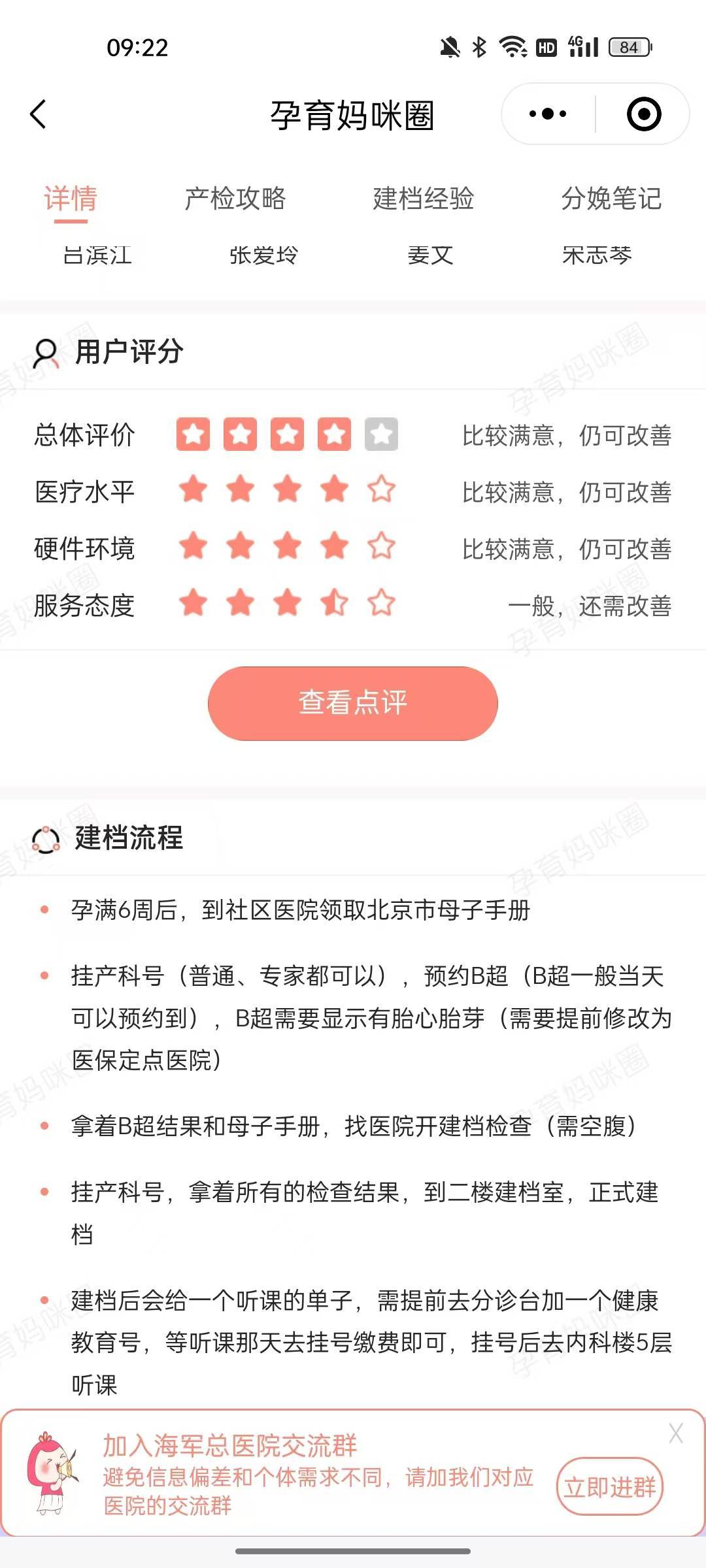
Task: Go back from 孕育妈咪圈 page
Action: [39, 114]
